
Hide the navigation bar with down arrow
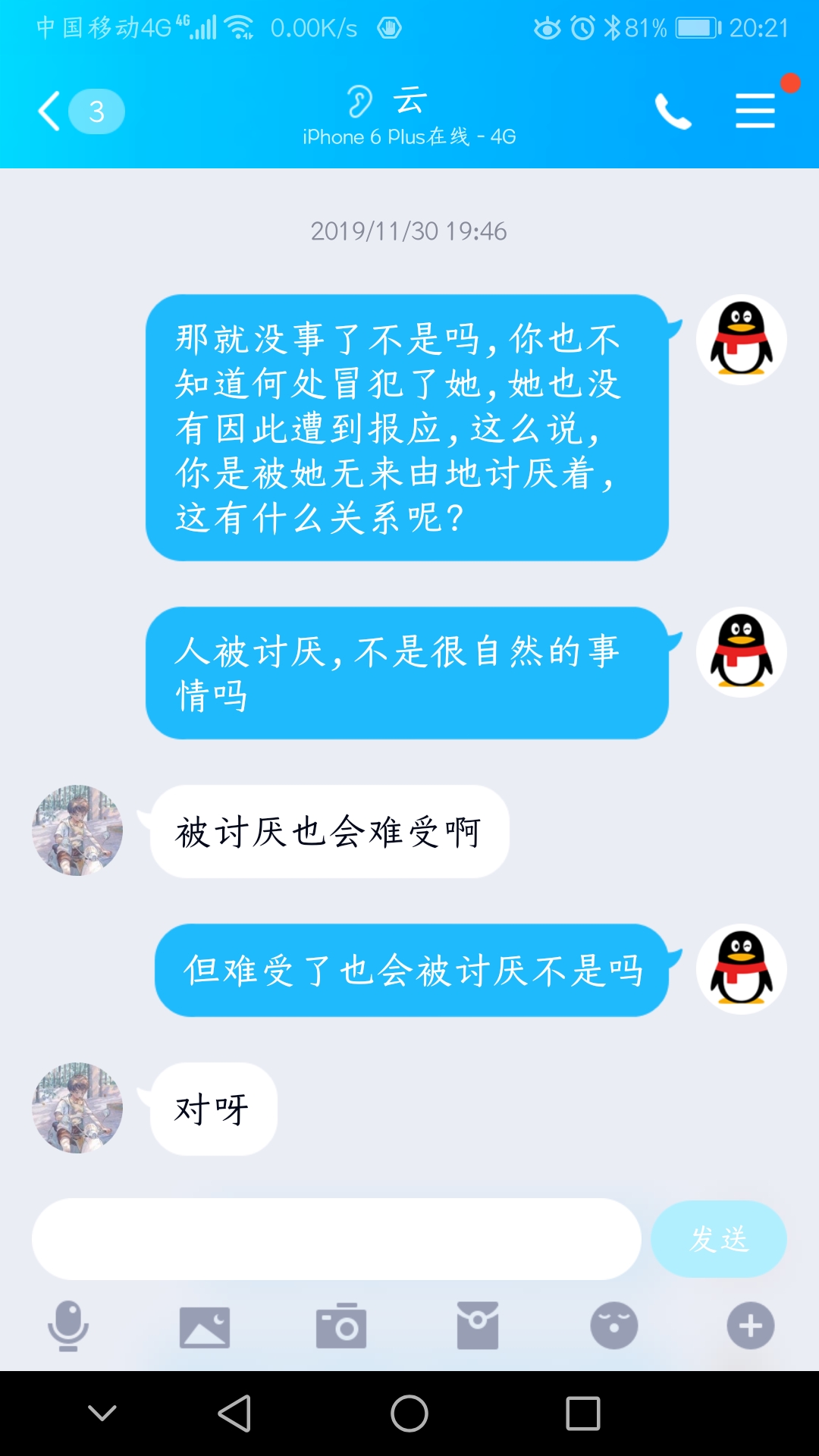pyautogui.click(x=102, y=1414)
